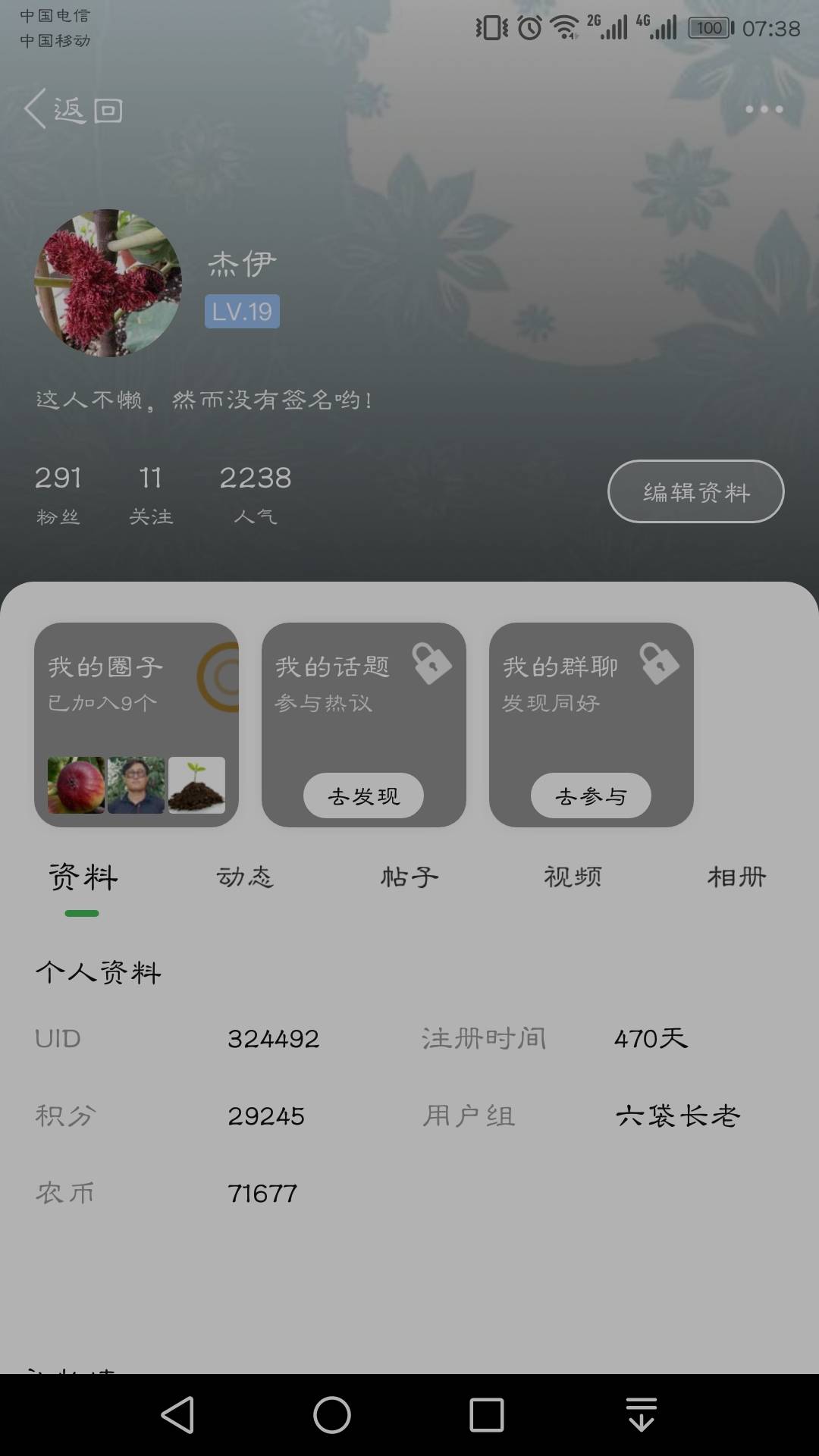Viewport: 819px width, 1456px height.
Task: Switch to the 相册 tab
Action: 736,877
